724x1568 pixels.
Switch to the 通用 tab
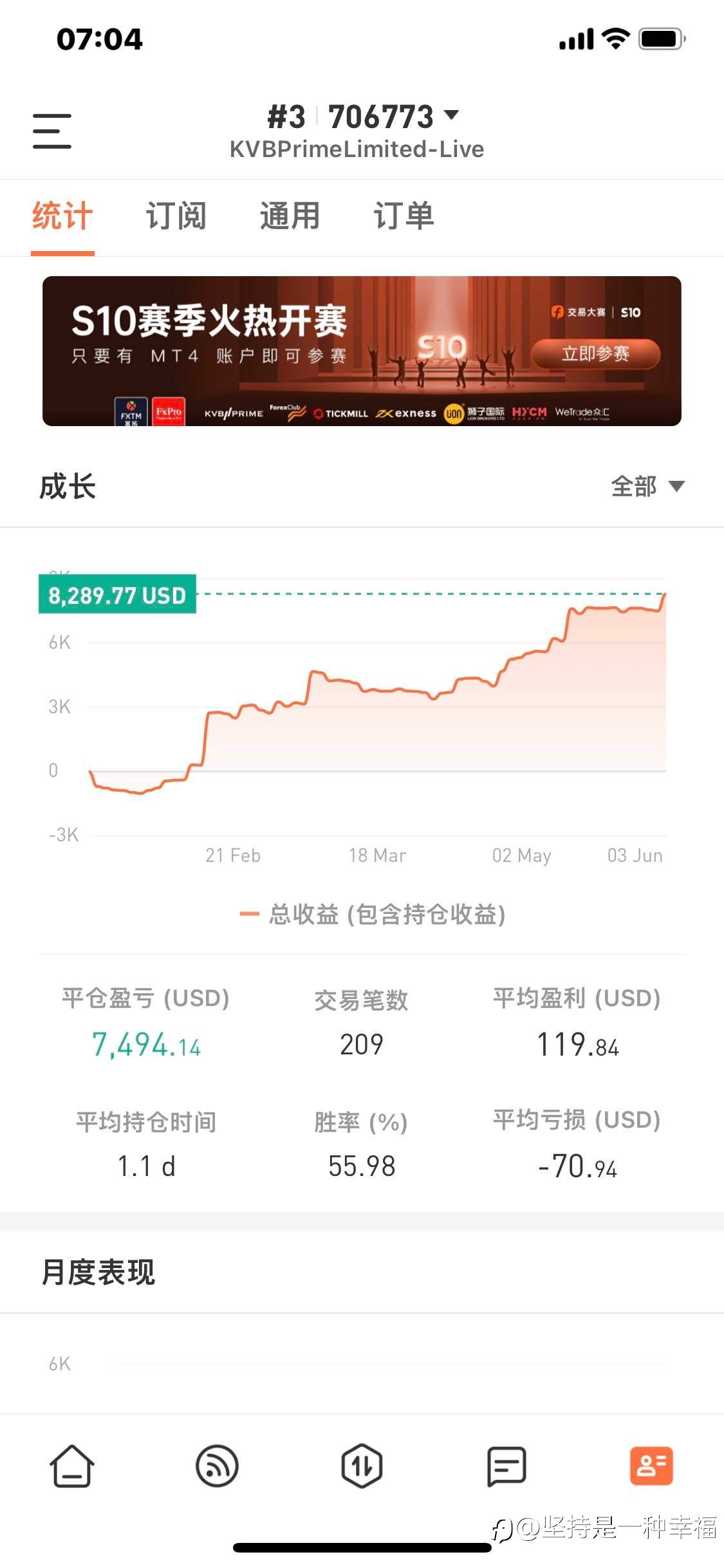click(x=290, y=216)
